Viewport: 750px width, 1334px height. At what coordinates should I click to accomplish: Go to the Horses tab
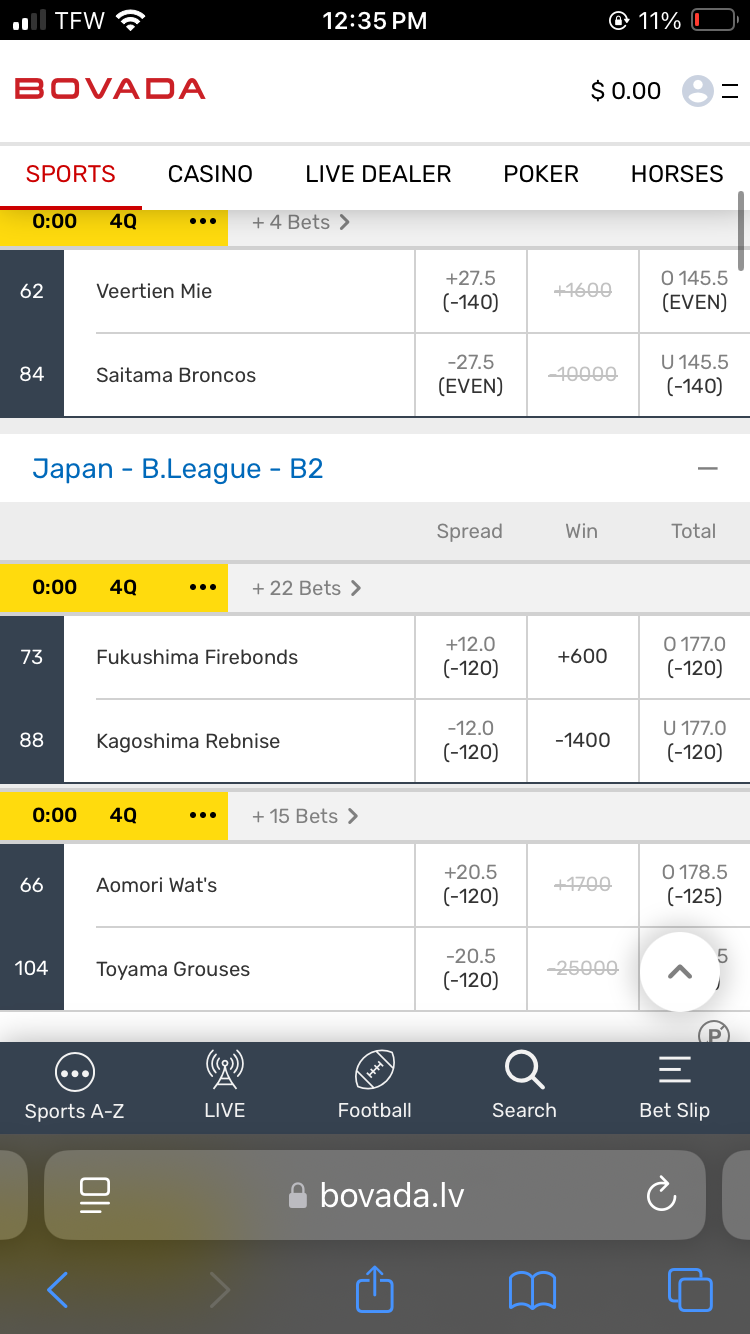pos(677,174)
